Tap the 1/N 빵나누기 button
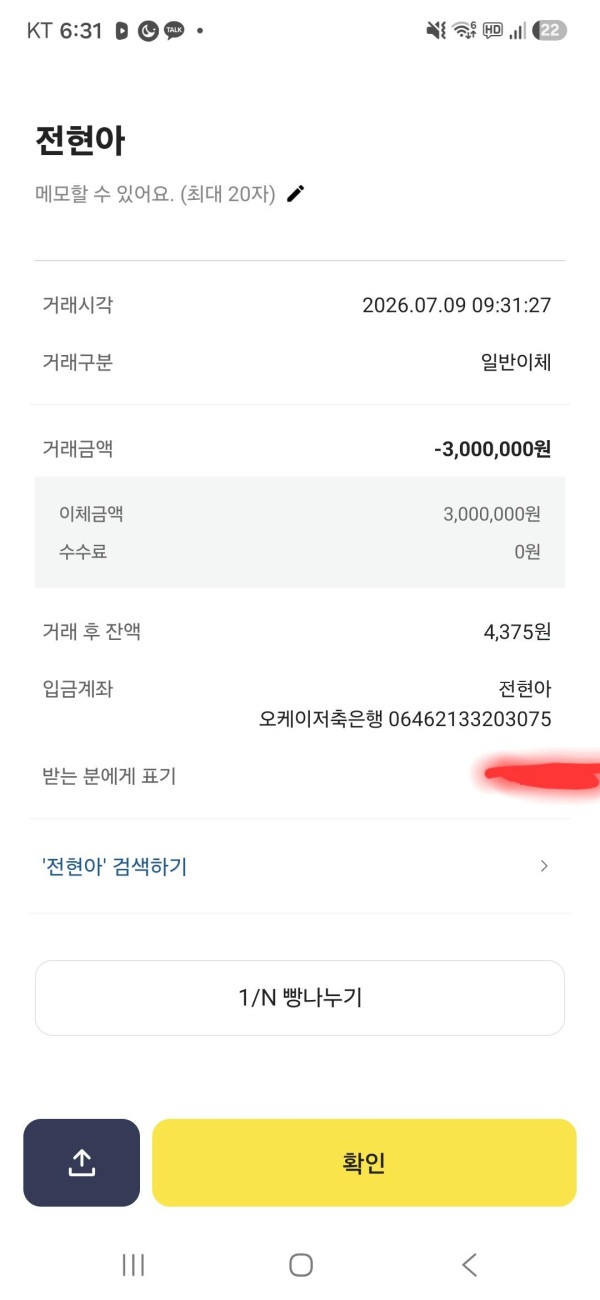Viewport: 600px width, 1300px height. (x=300, y=997)
